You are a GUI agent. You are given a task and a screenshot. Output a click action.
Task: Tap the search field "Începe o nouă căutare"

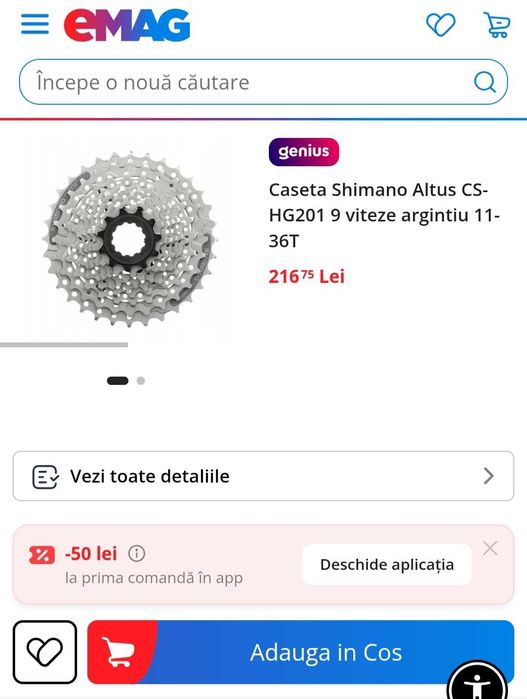coord(263,82)
